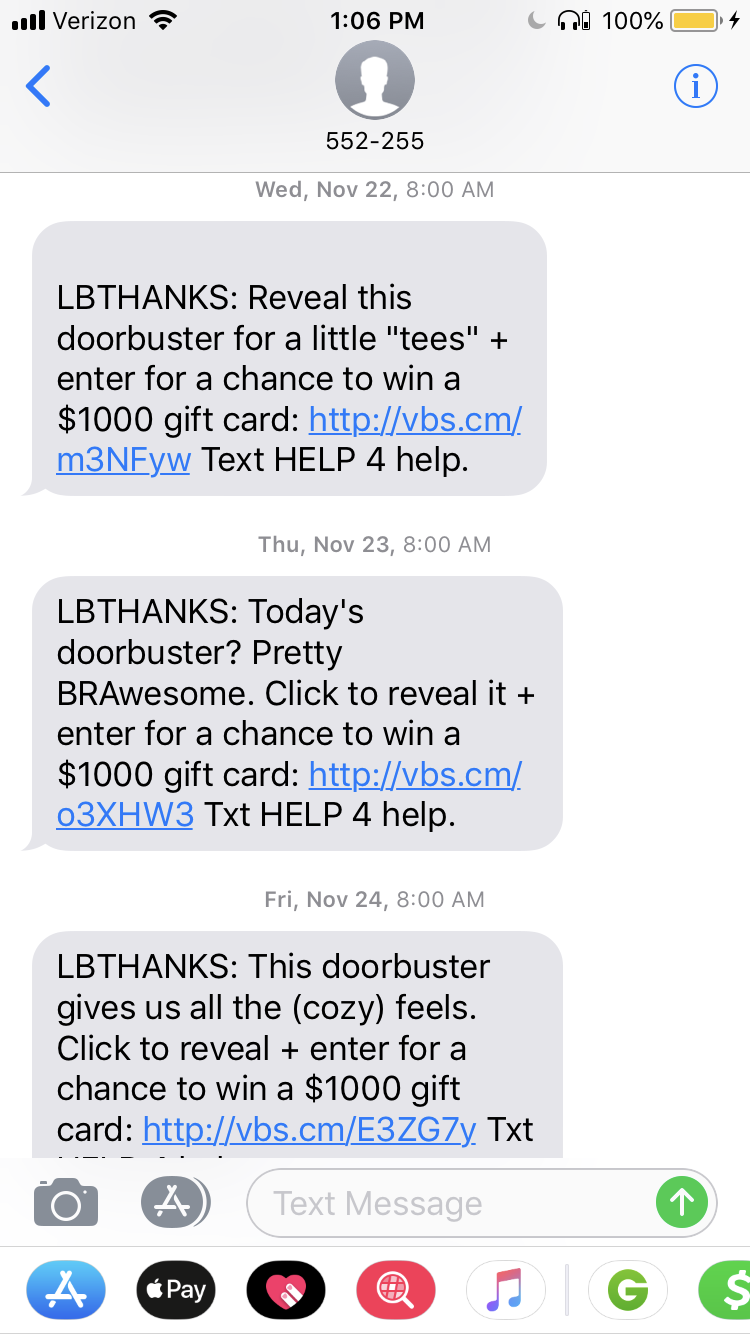Open the camera to attach a photo
This screenshot has width=750, height=1334.
coord(66,1203)
